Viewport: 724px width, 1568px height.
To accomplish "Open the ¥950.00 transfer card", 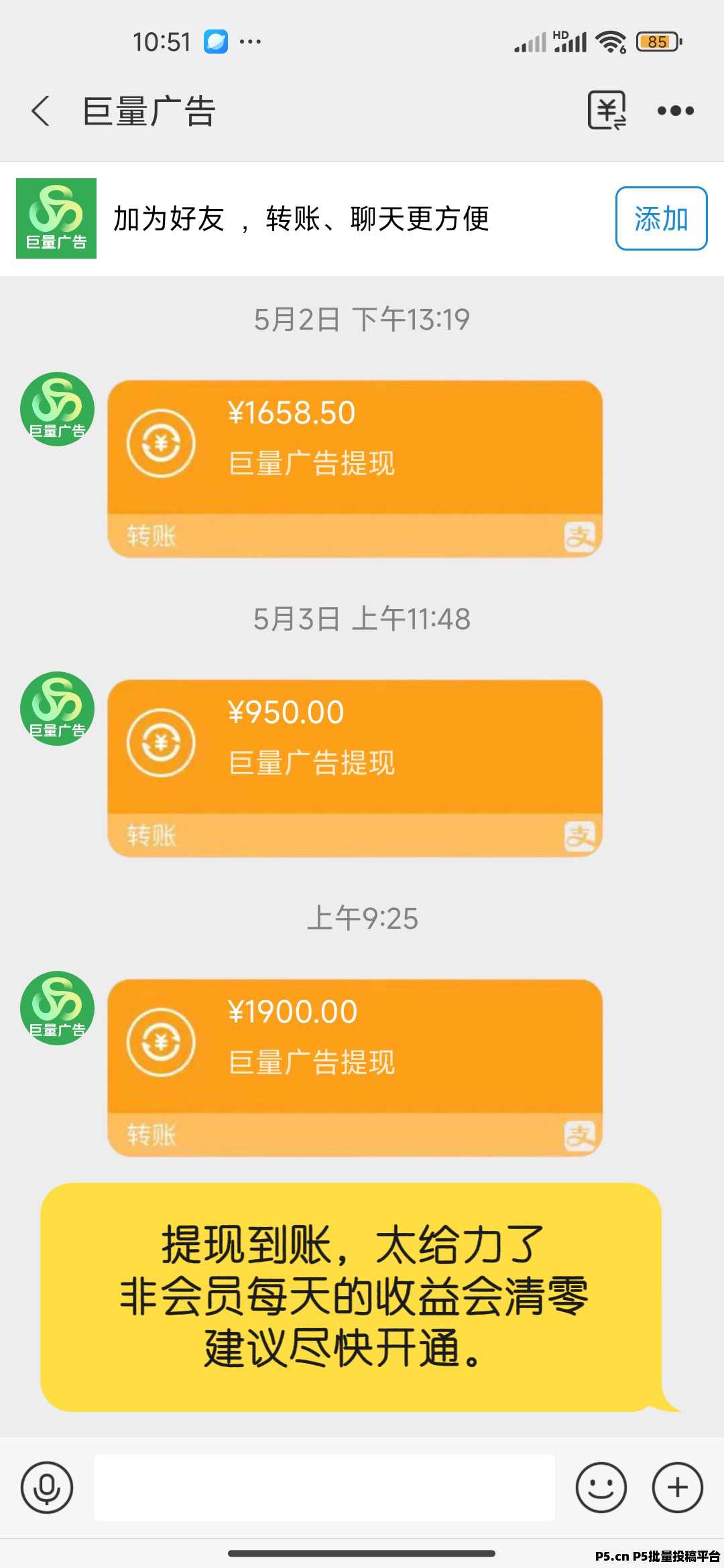I will pyautogui.click(x=355, y=768).
